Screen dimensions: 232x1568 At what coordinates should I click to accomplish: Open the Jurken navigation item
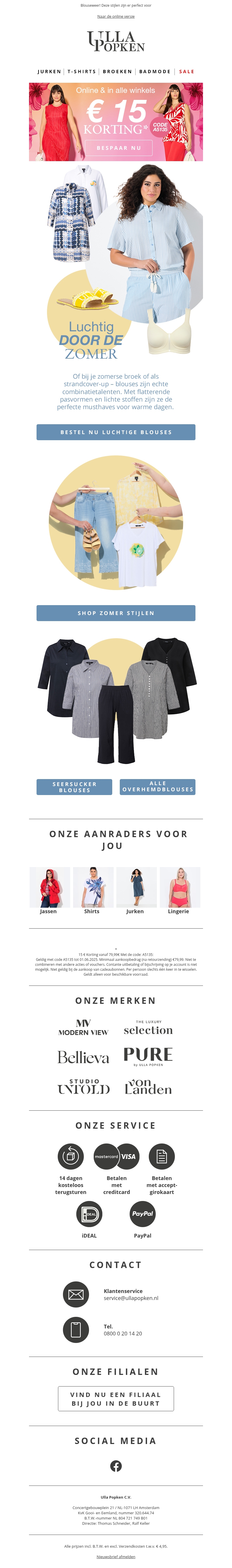coord(49,72)
